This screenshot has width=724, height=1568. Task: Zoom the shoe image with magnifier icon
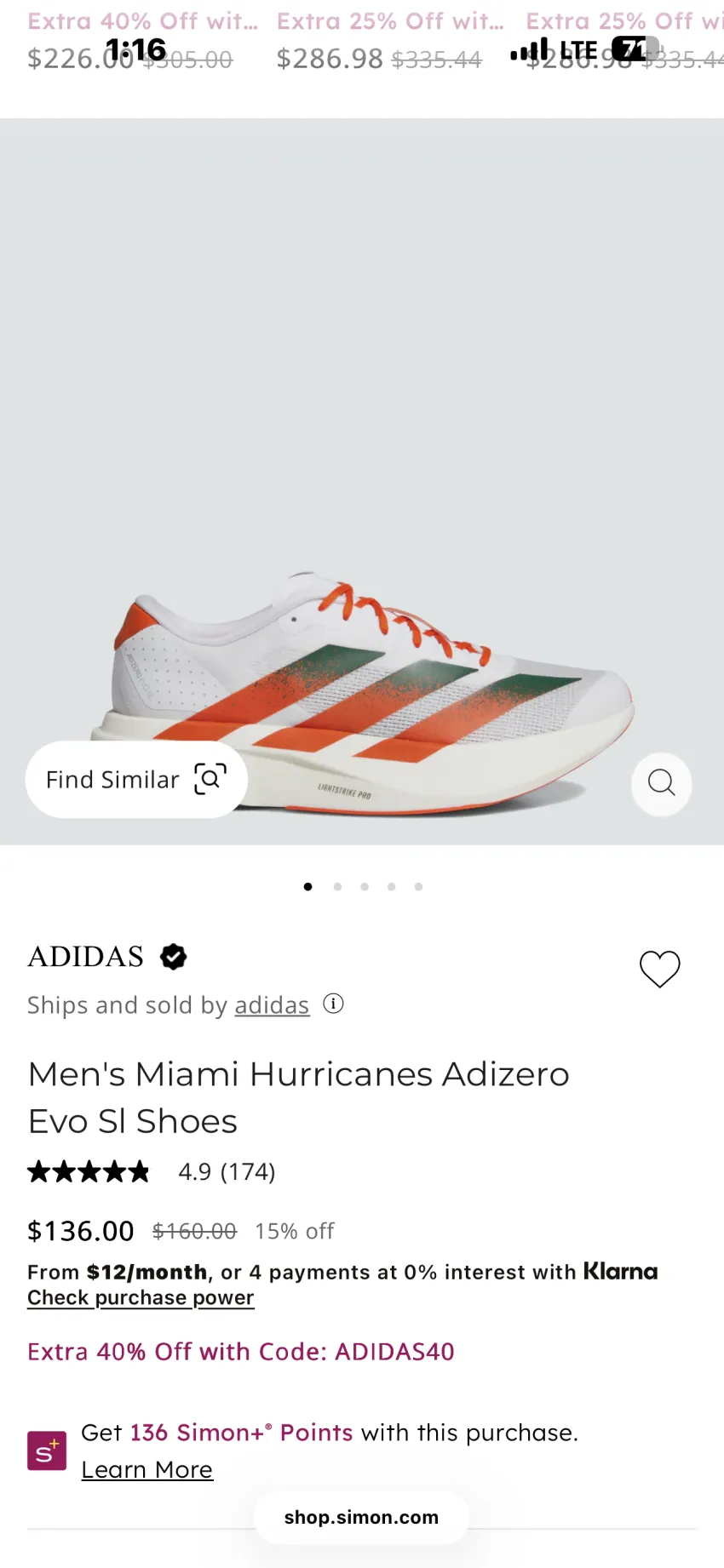click(x=661, y=783)
